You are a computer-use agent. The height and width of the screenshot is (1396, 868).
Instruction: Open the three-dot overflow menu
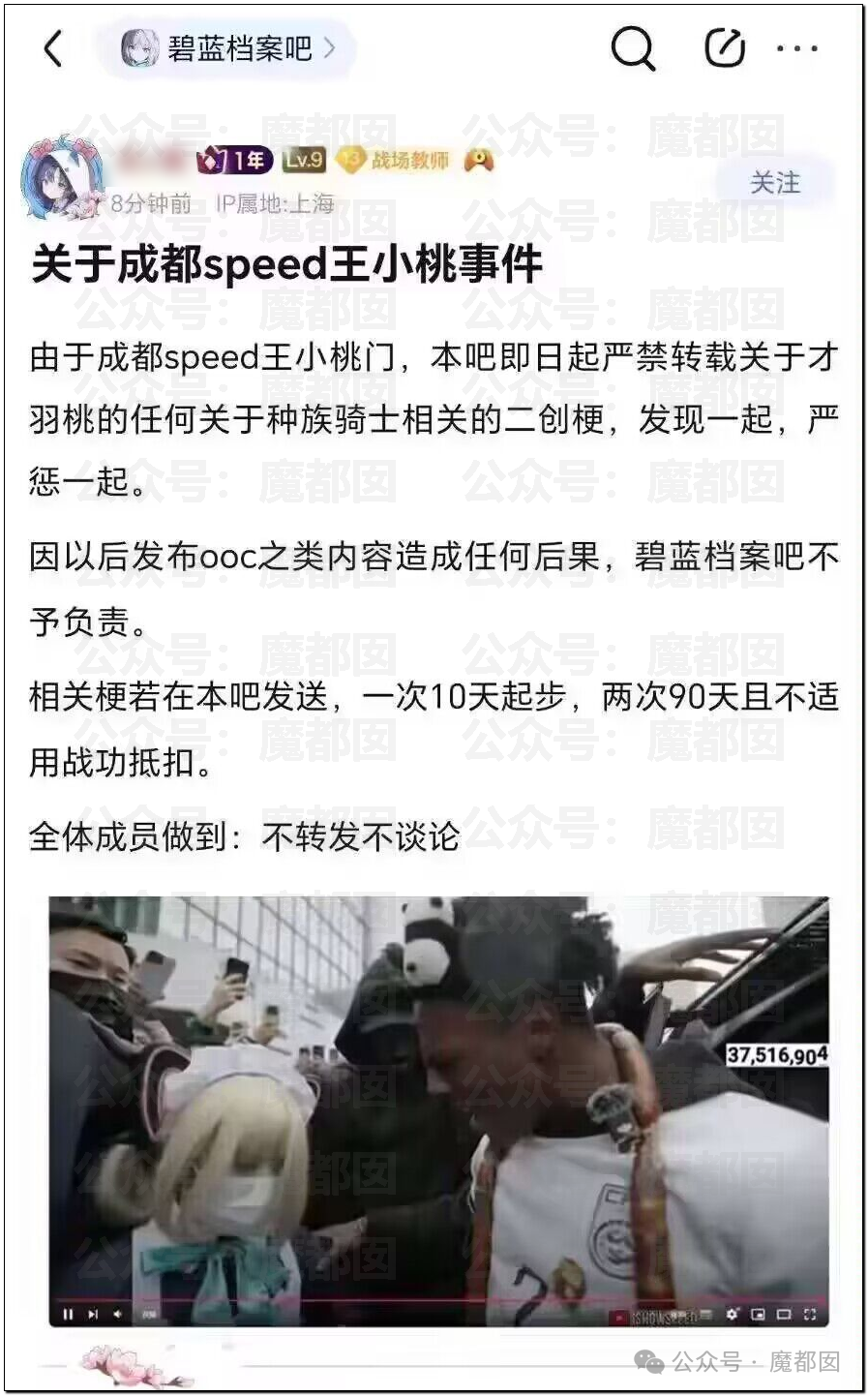pos(797,48)
